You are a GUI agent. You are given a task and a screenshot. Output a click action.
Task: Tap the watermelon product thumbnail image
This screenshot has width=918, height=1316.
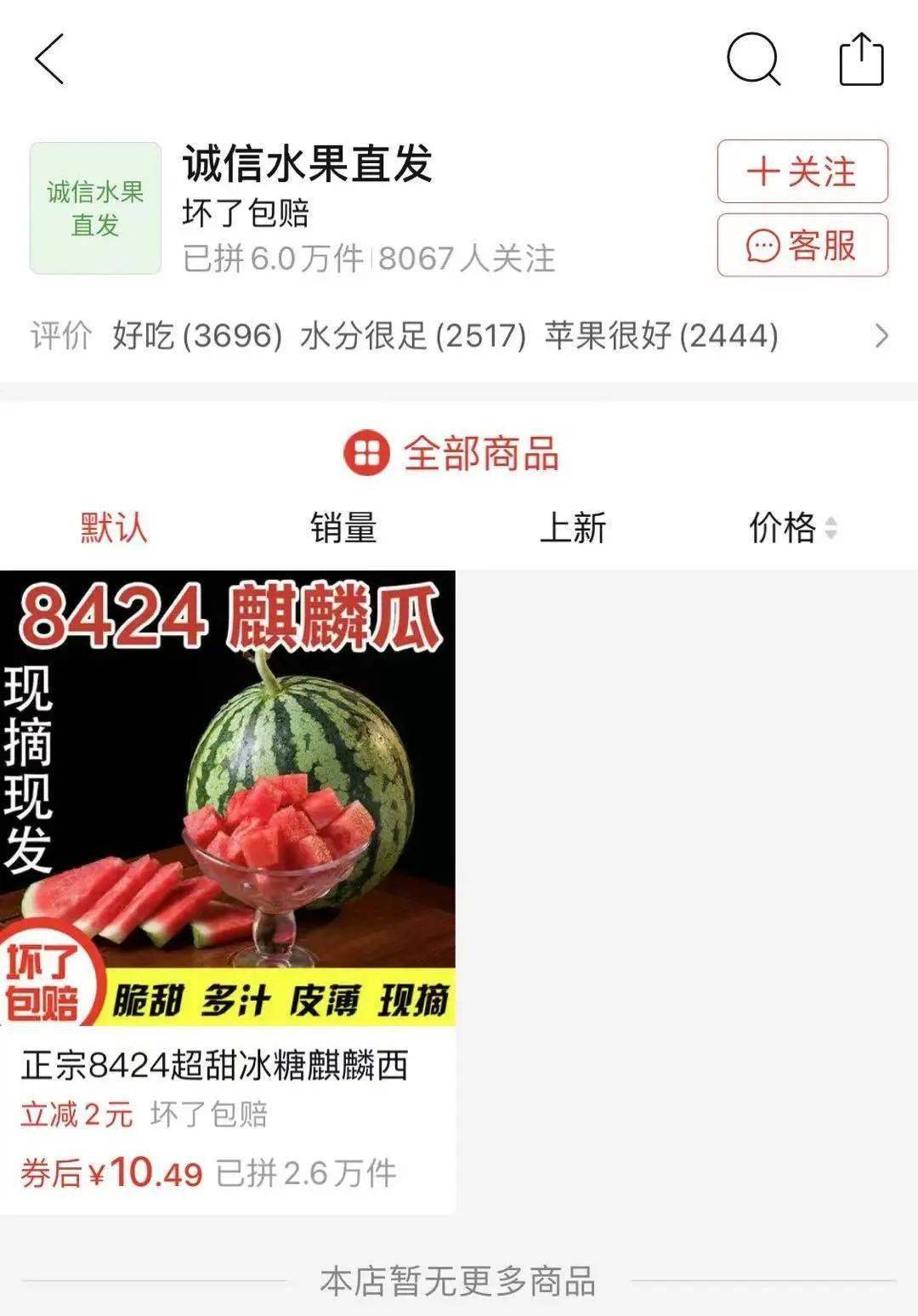coord(231,799)
